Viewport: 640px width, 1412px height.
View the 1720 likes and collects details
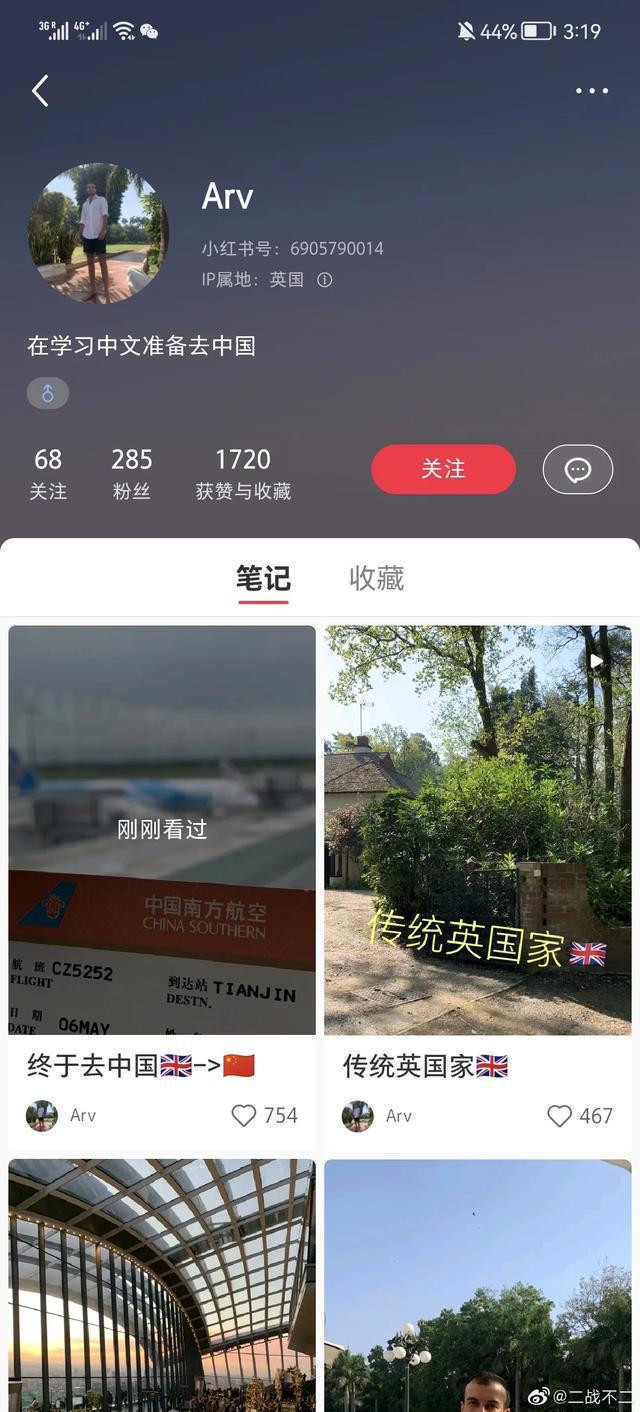pyautogui.click(x=243, y=472)
